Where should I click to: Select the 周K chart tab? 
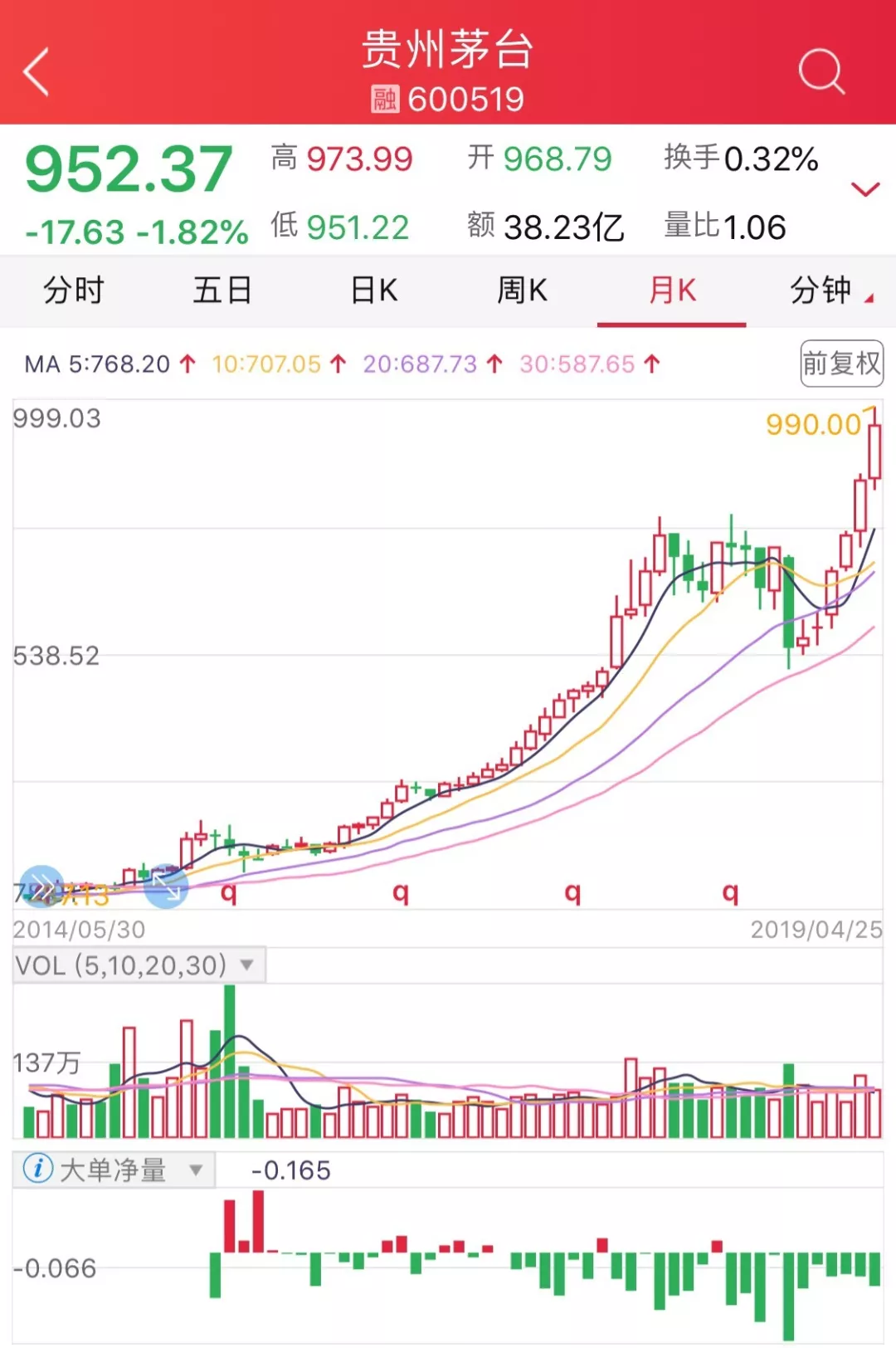pos(522,291)
